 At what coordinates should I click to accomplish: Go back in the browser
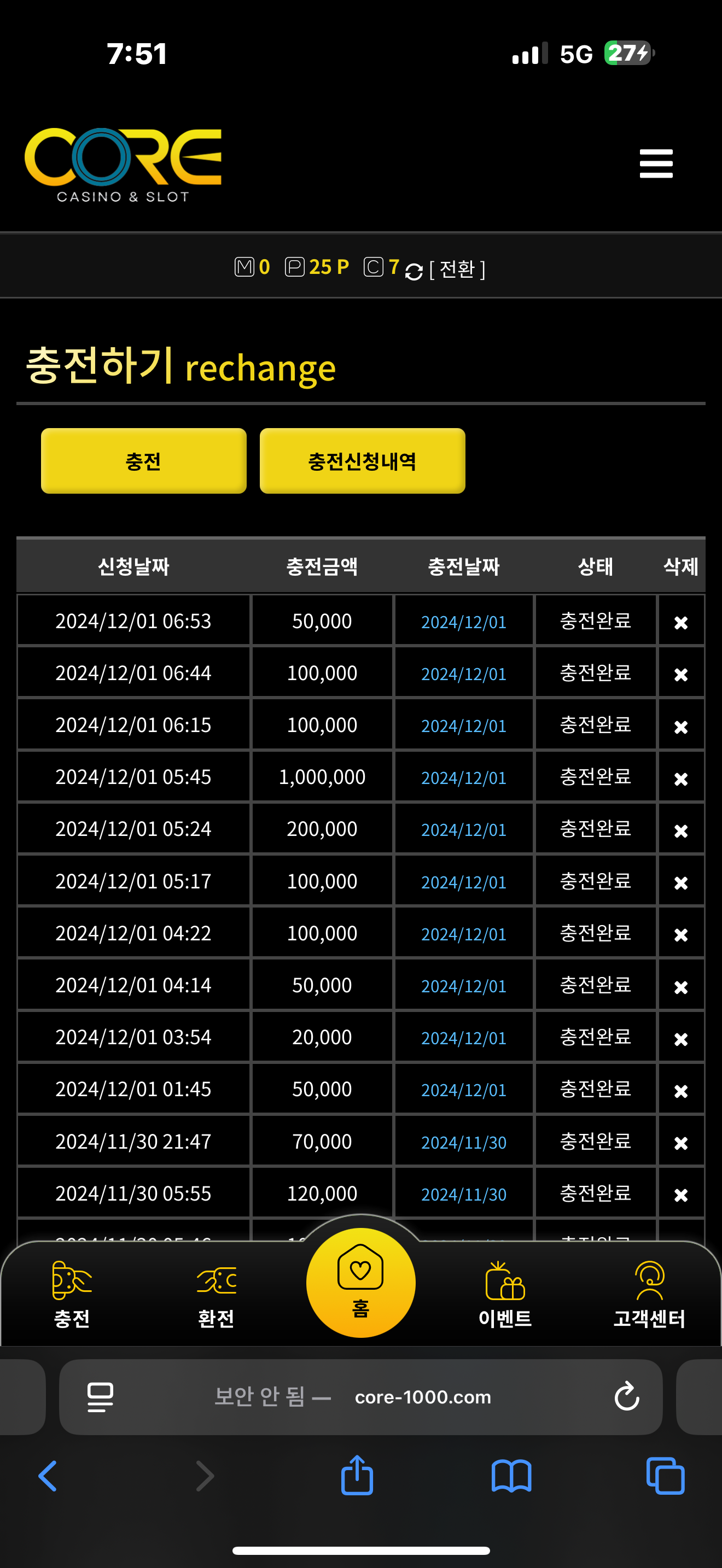[x=48, y=1476]
